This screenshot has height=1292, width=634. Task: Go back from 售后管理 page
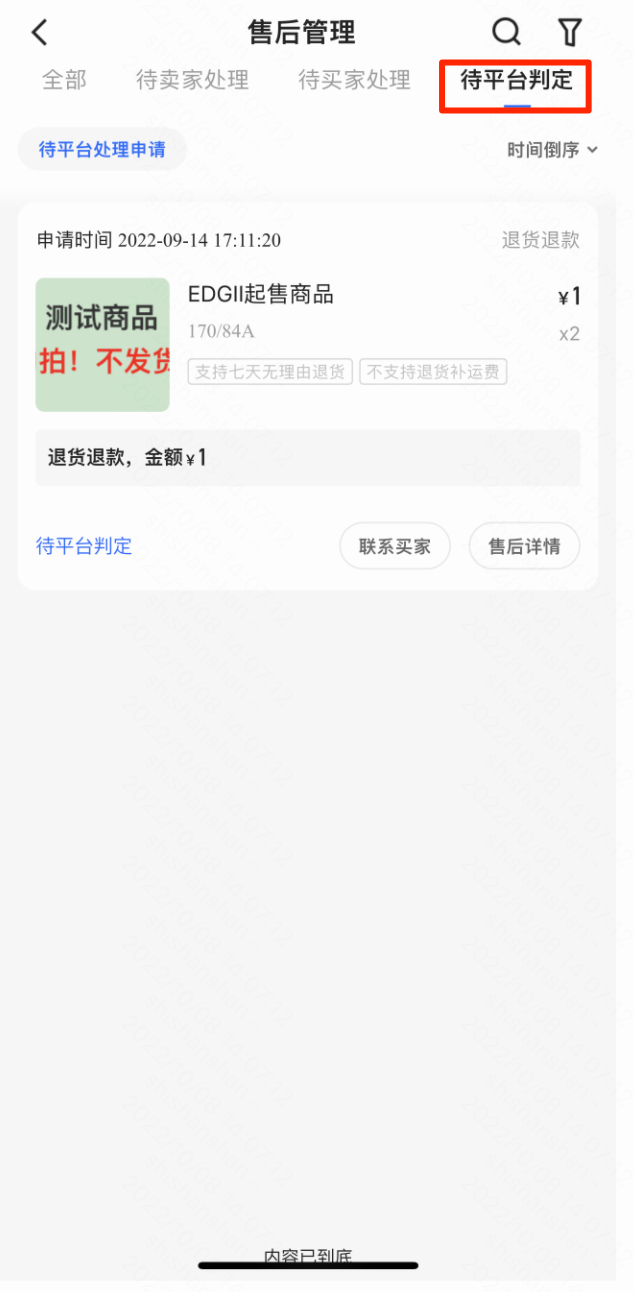(40, 32)
